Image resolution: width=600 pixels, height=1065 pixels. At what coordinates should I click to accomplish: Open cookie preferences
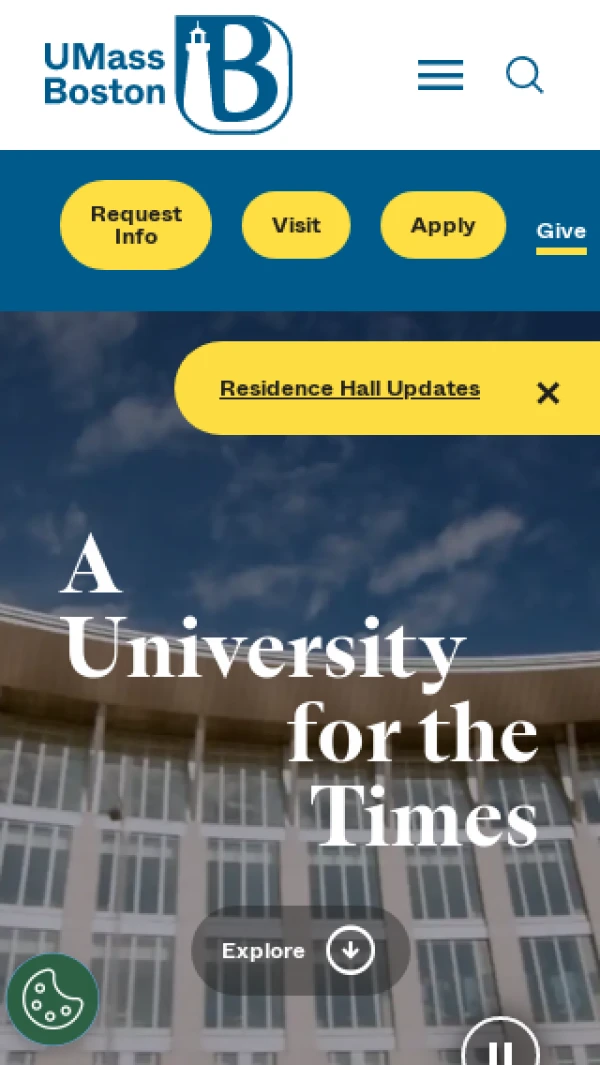pyautogui.click(x=52, y=999)
